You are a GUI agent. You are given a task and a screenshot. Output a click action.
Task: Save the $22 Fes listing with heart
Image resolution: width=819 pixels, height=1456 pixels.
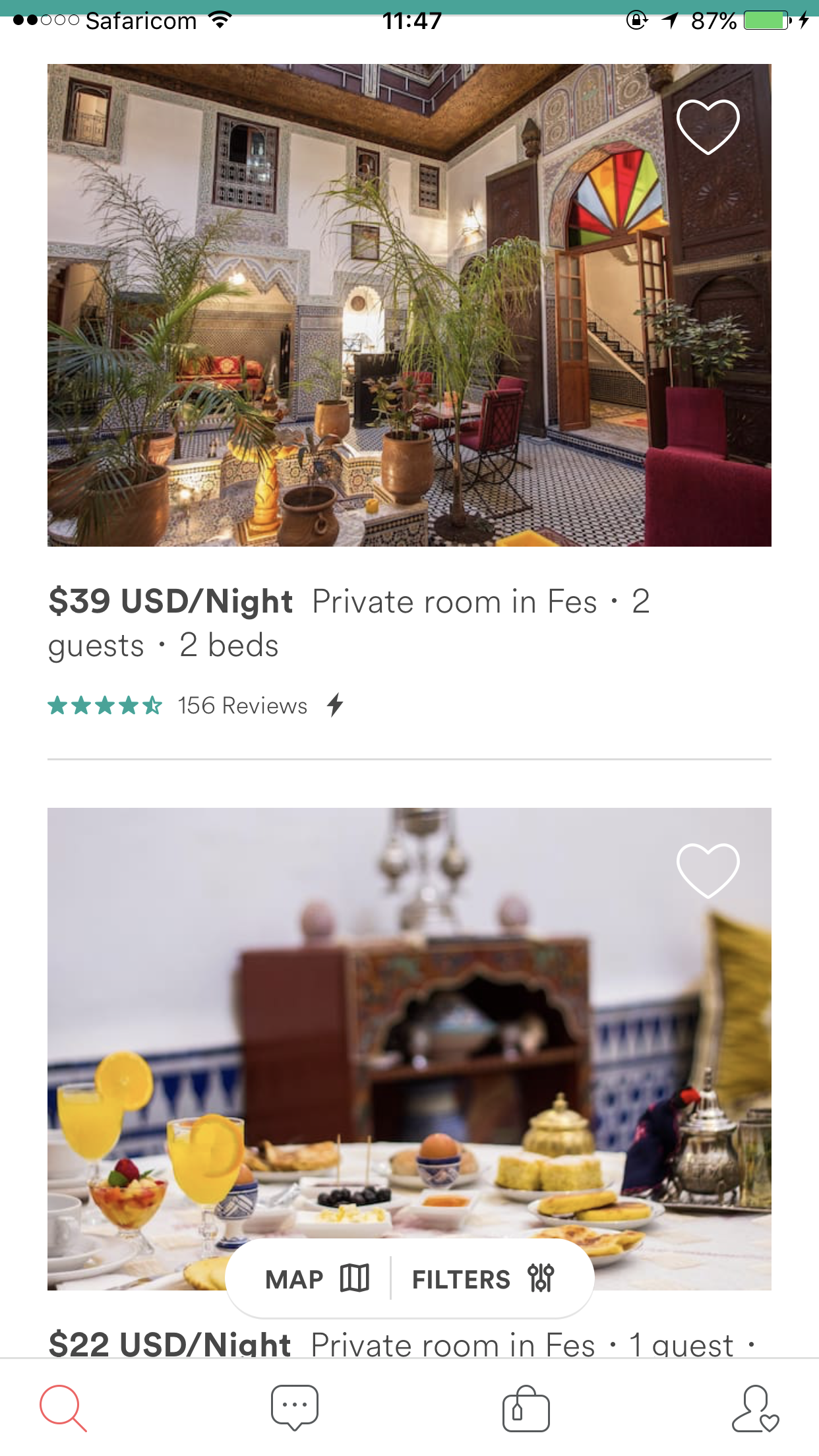tap(708, 870)
